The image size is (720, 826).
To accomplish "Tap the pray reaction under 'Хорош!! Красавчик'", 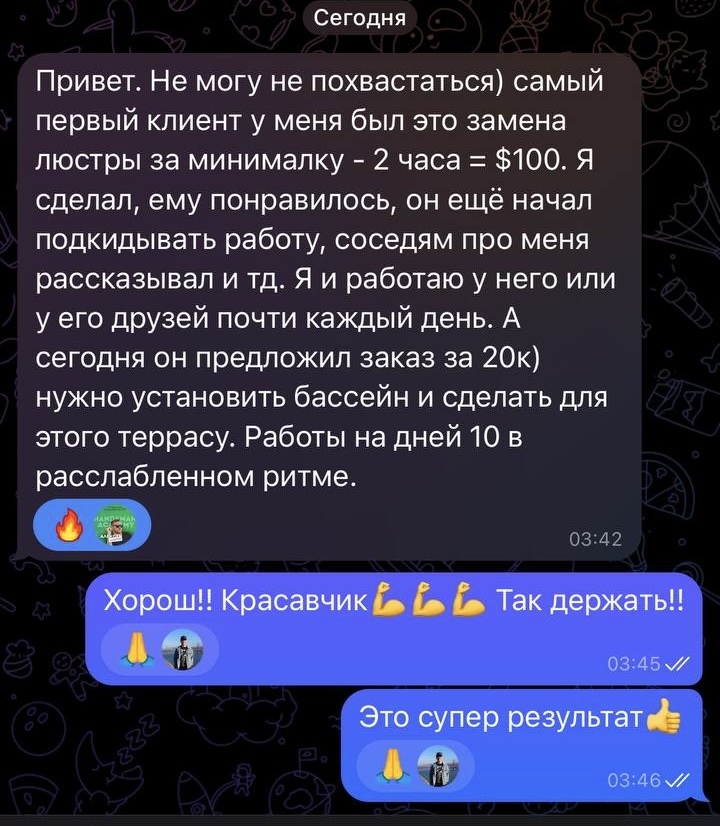I will point(138,650).
